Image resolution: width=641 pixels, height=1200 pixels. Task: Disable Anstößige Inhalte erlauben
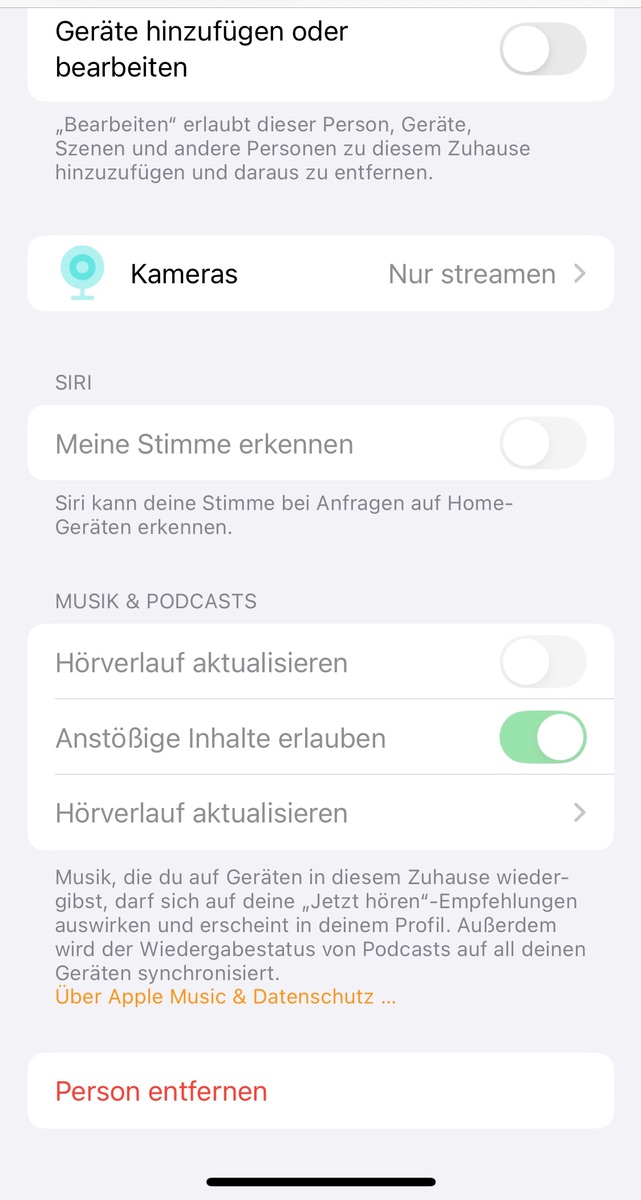(542, 738)
